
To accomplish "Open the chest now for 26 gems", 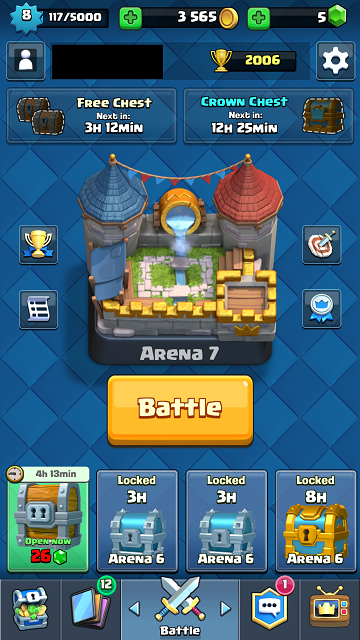I will (48, 520).
